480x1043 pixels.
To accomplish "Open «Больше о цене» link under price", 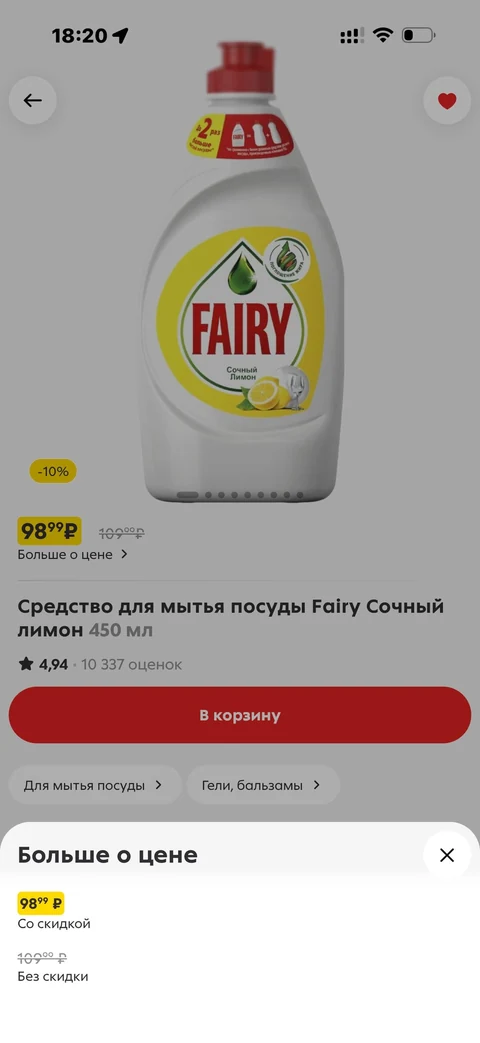I will (72, 554).
